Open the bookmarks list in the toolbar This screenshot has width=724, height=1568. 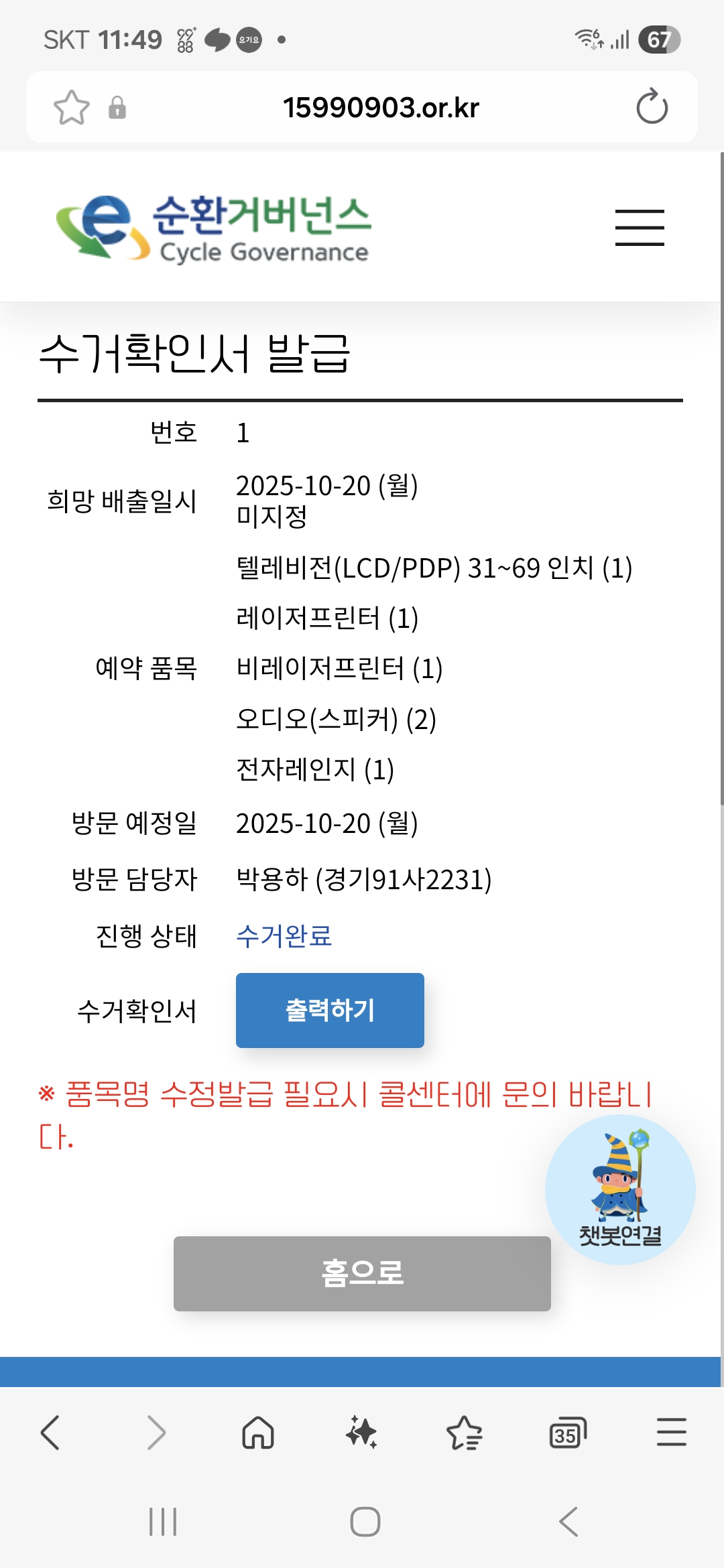464,1433
